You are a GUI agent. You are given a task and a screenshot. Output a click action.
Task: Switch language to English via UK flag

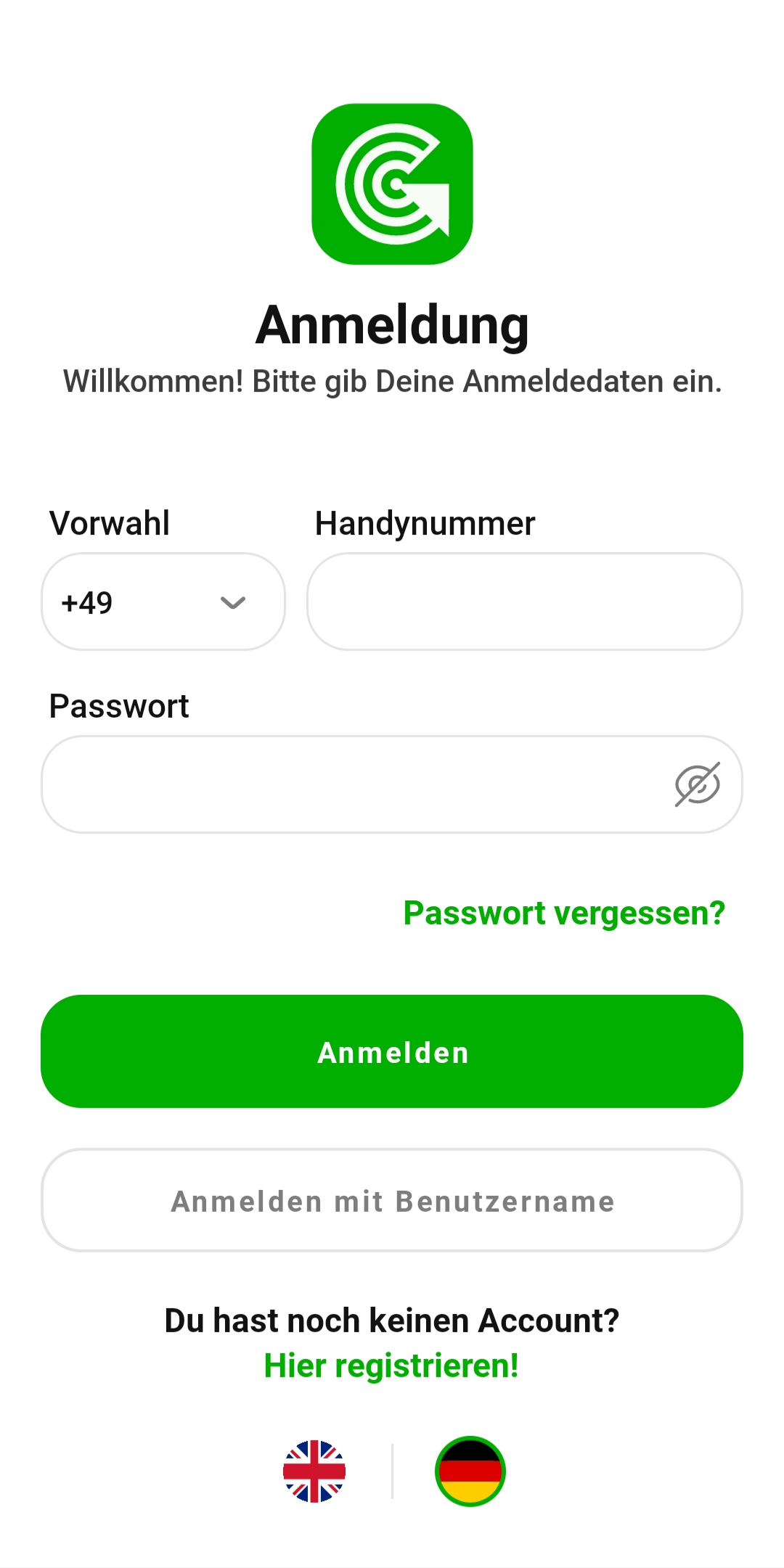point(314,1471)
